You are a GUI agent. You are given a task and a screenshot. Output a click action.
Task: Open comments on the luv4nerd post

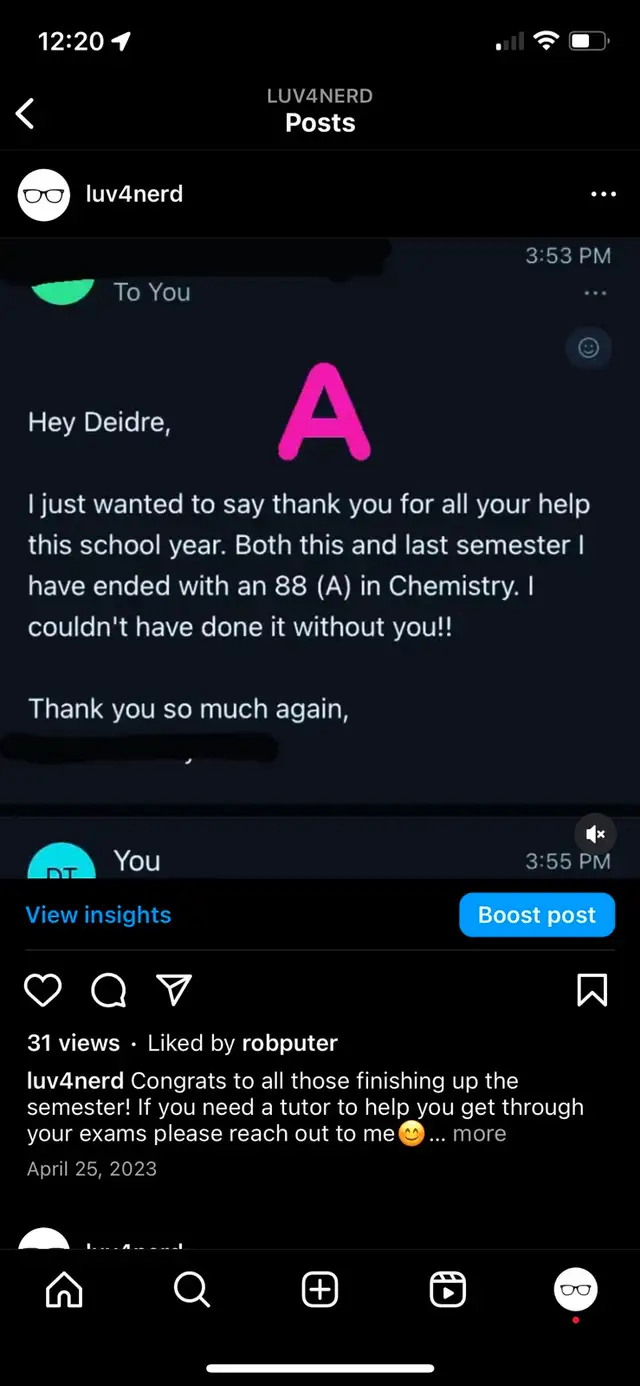point(108,990)
